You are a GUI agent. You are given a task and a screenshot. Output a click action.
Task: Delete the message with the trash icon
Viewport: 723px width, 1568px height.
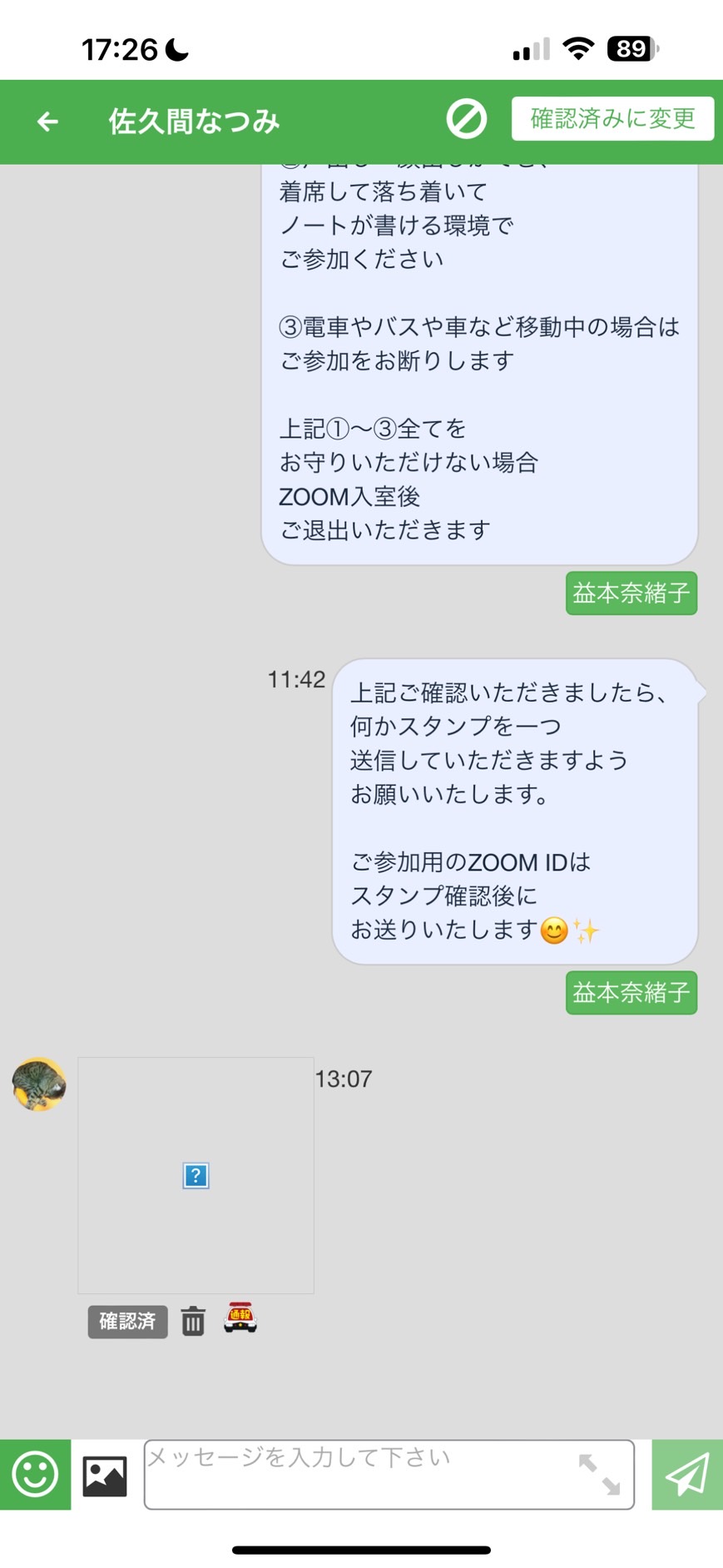[193, 1321]
